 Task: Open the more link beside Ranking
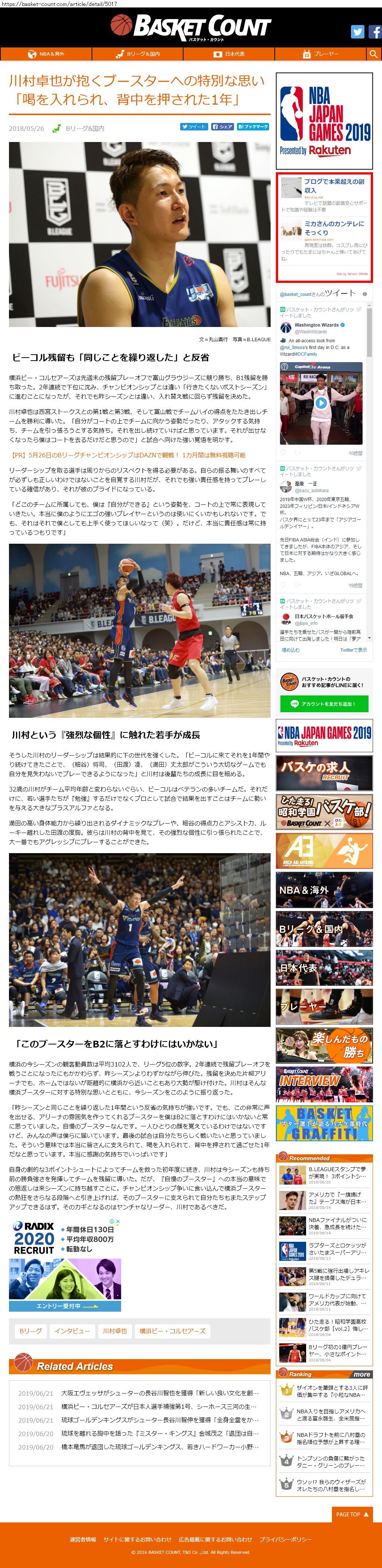click(361, 1374)
